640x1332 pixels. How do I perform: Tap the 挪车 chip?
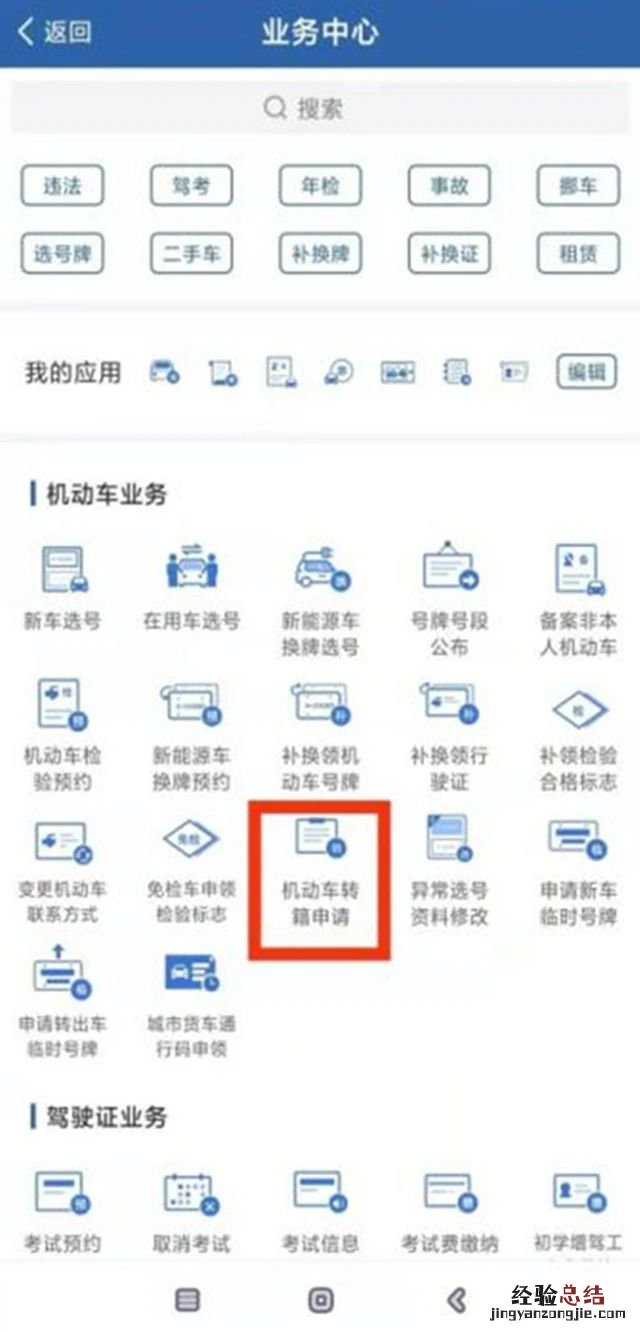[578, 187]
